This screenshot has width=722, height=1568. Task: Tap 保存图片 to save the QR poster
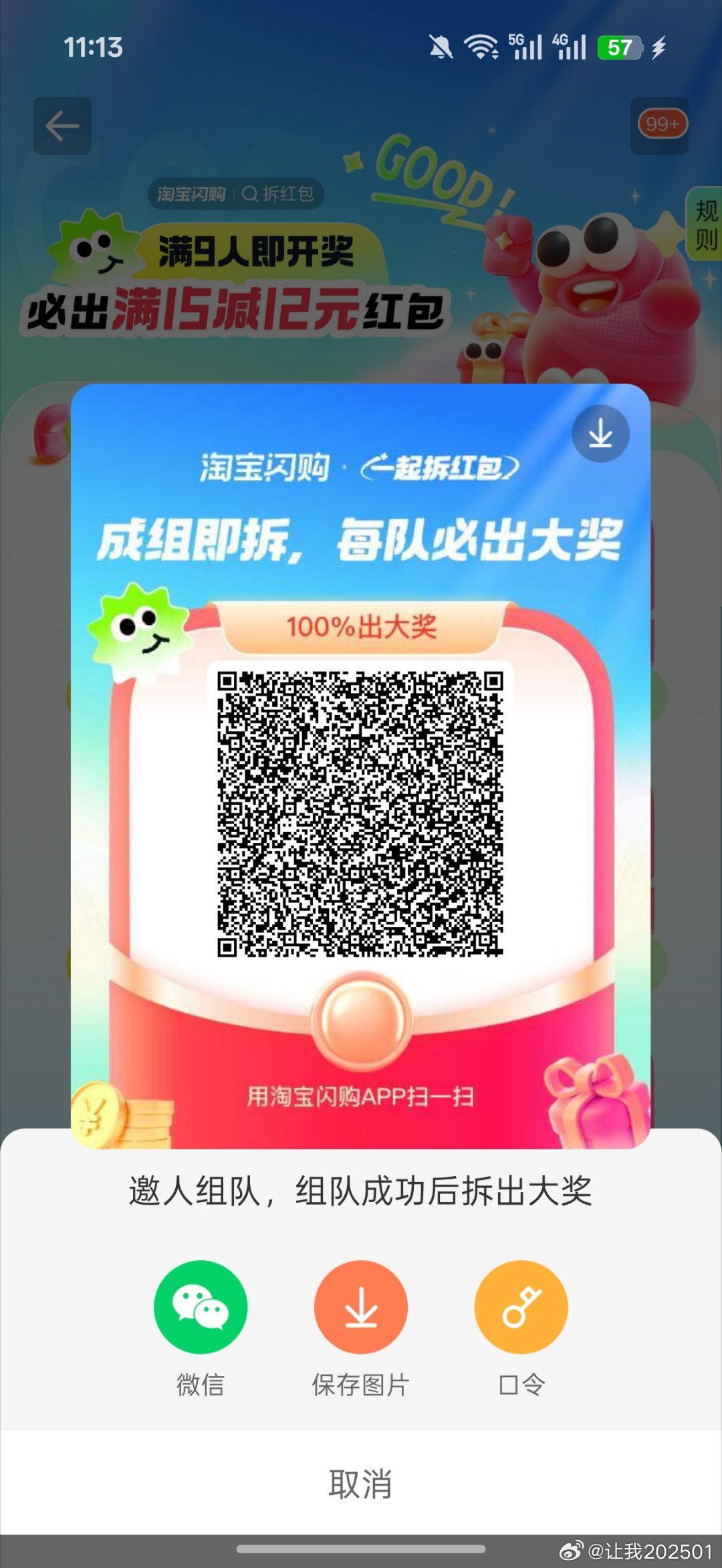click(361, 1306)
